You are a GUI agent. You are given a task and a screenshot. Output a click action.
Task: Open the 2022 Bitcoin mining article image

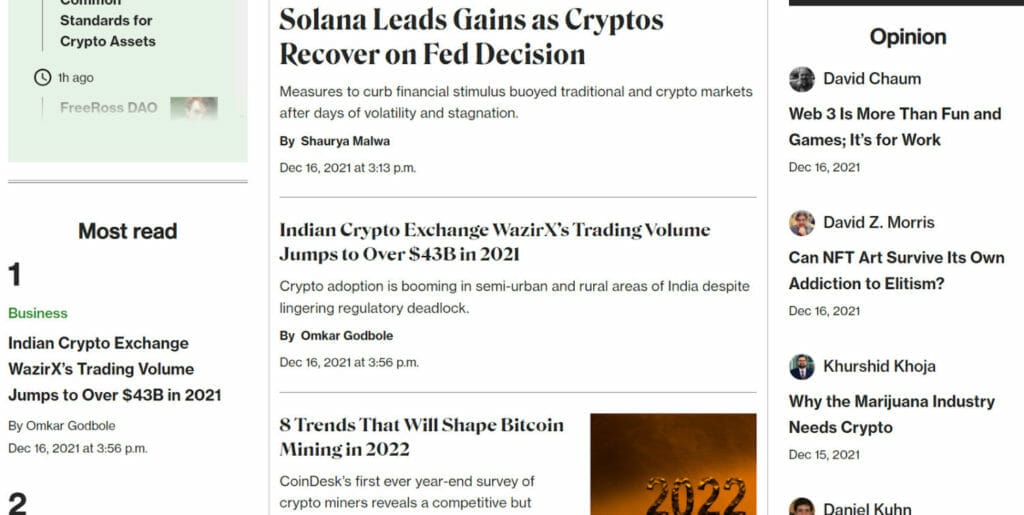(x=672, y=465)
